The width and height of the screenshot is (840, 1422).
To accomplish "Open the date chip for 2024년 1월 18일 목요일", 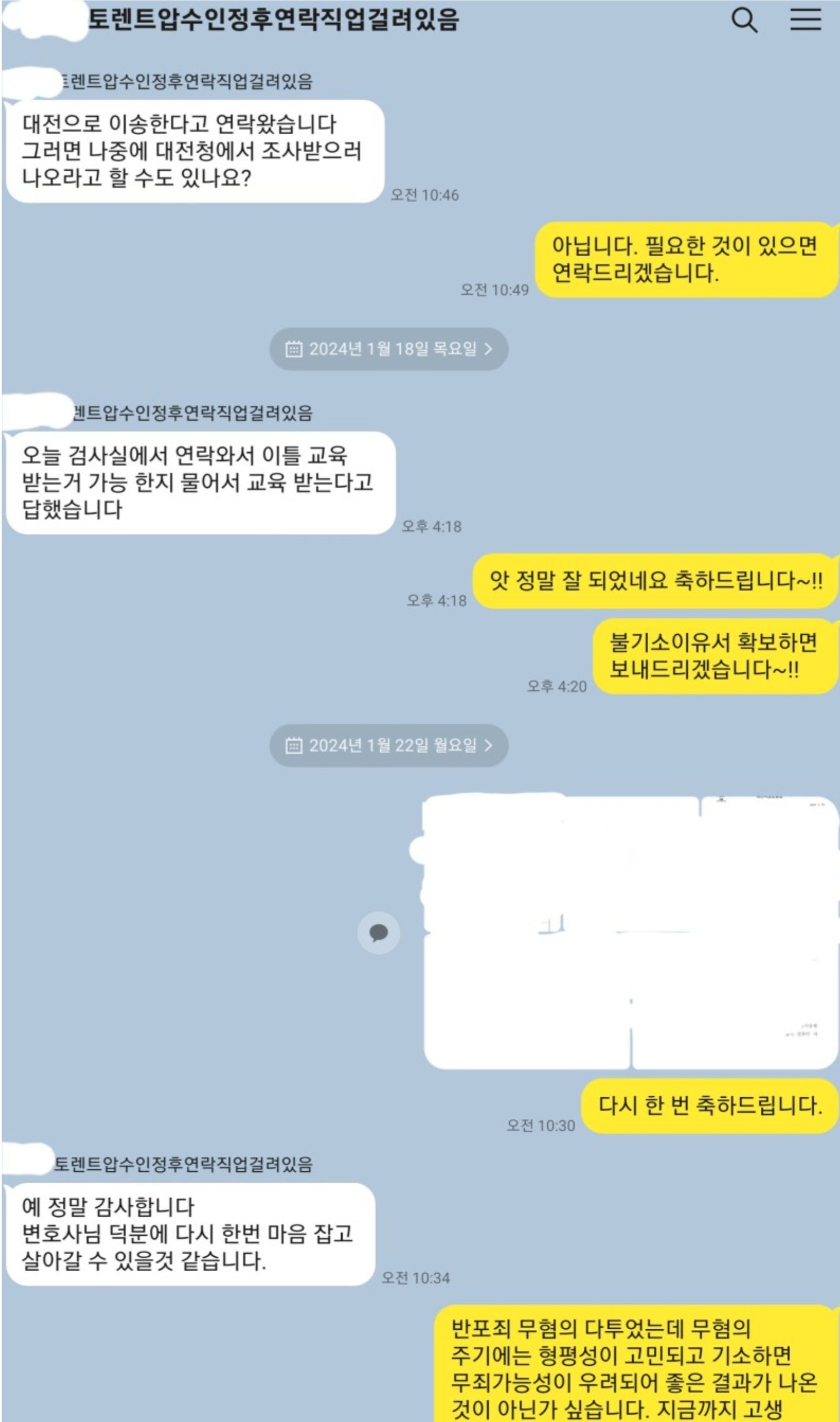I will point(389,349).
